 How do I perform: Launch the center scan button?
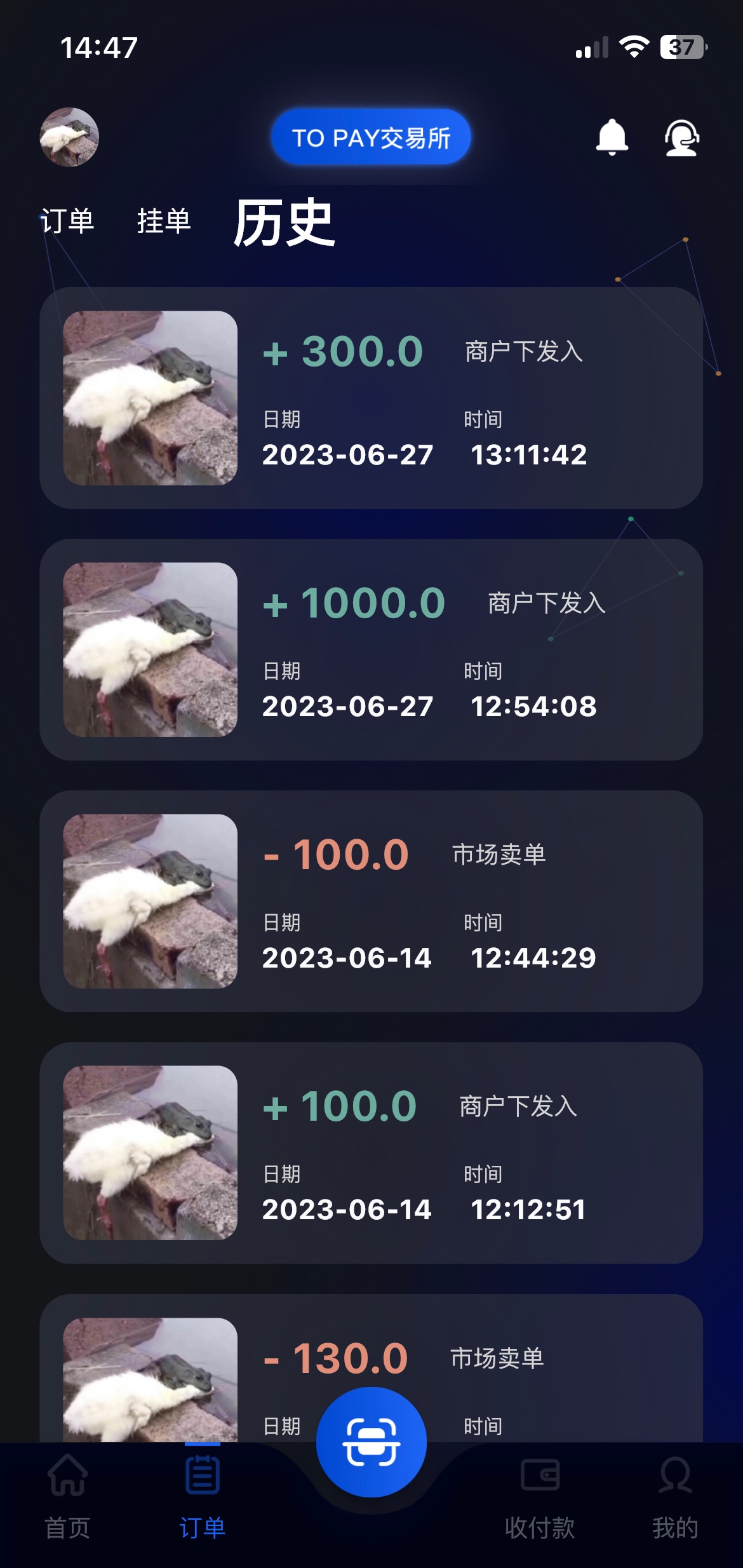(371, 1442)
